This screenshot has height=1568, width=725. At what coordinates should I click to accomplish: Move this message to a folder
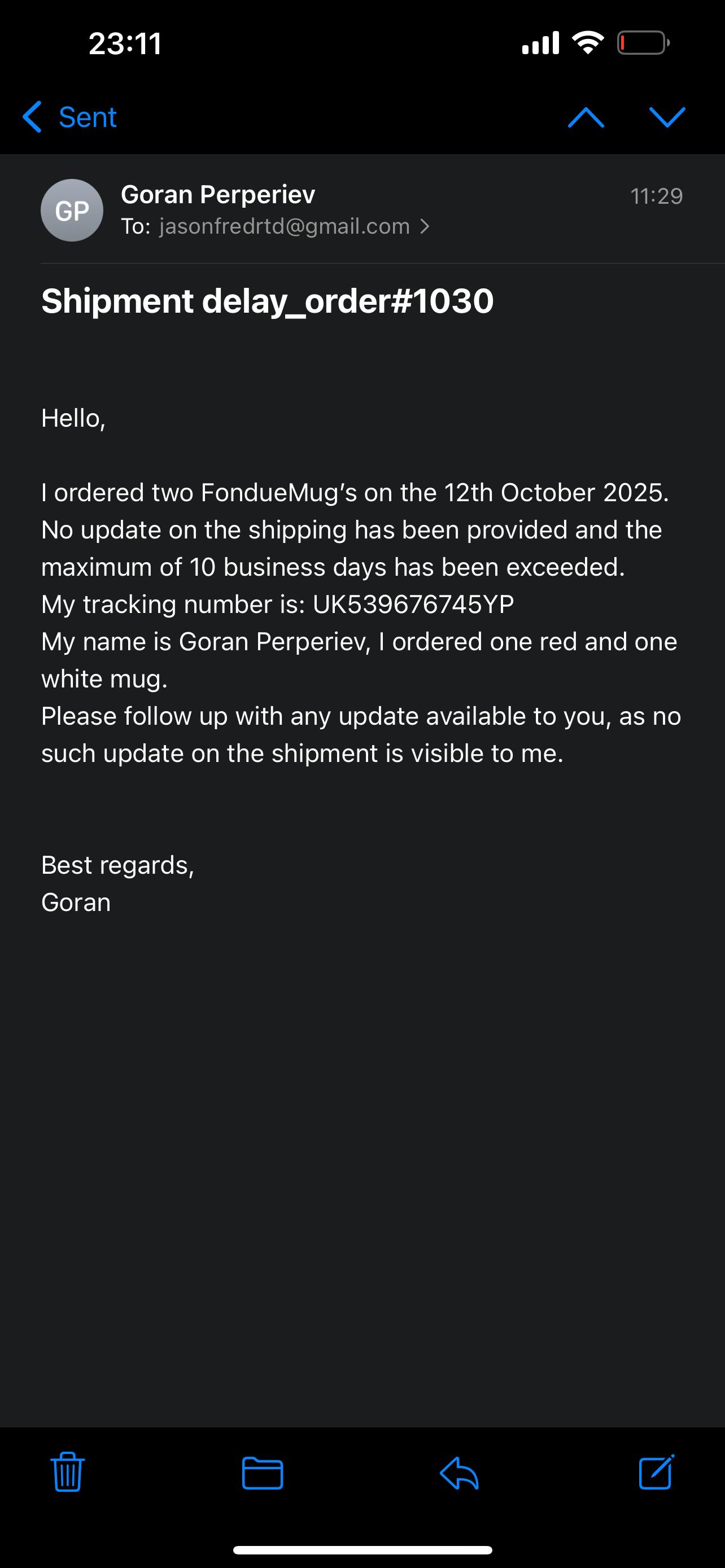pyautogui.click(x=263, y=1473)
